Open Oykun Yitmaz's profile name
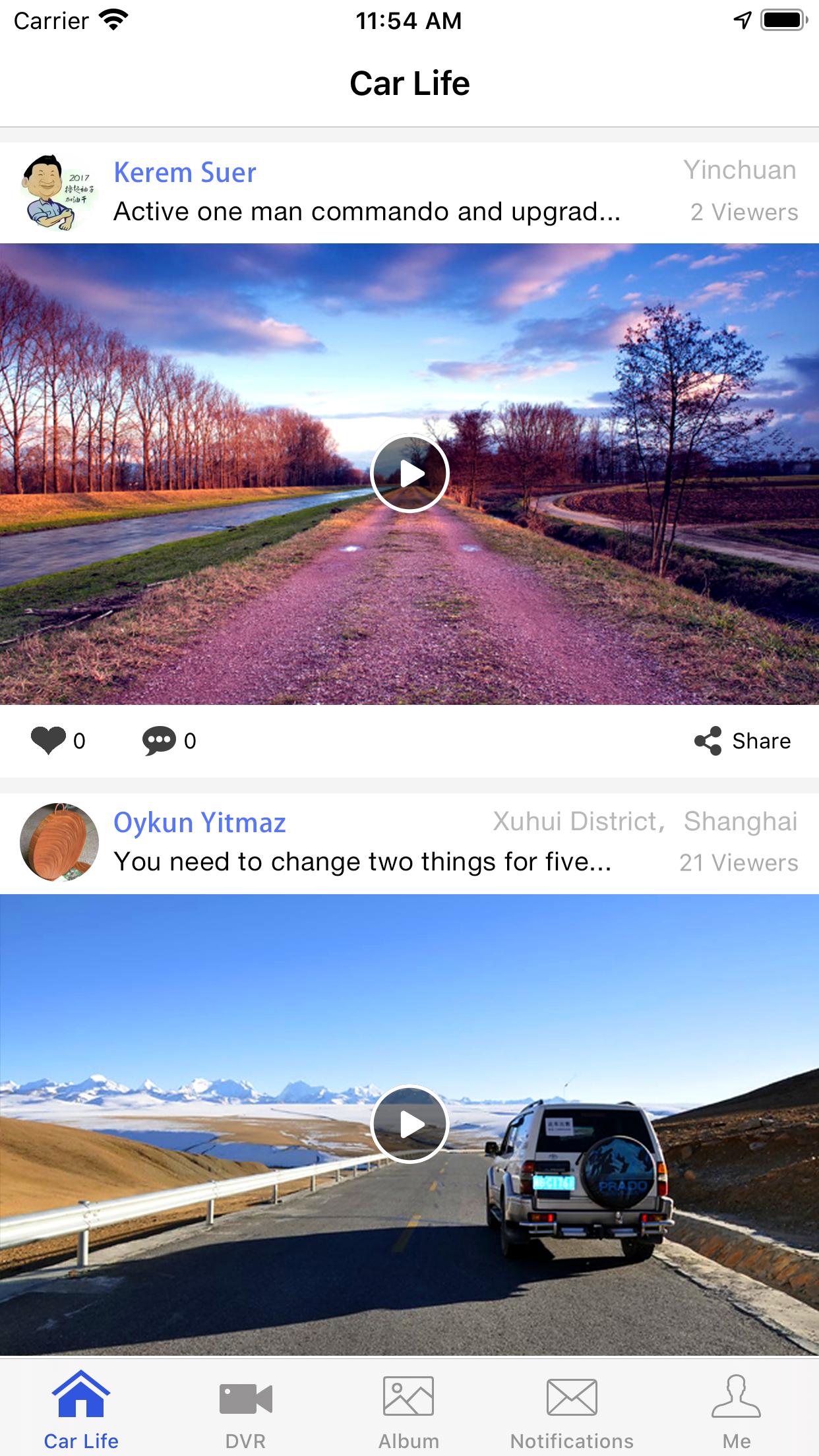This screenshot has height=1456, width=819. point(200,823)
